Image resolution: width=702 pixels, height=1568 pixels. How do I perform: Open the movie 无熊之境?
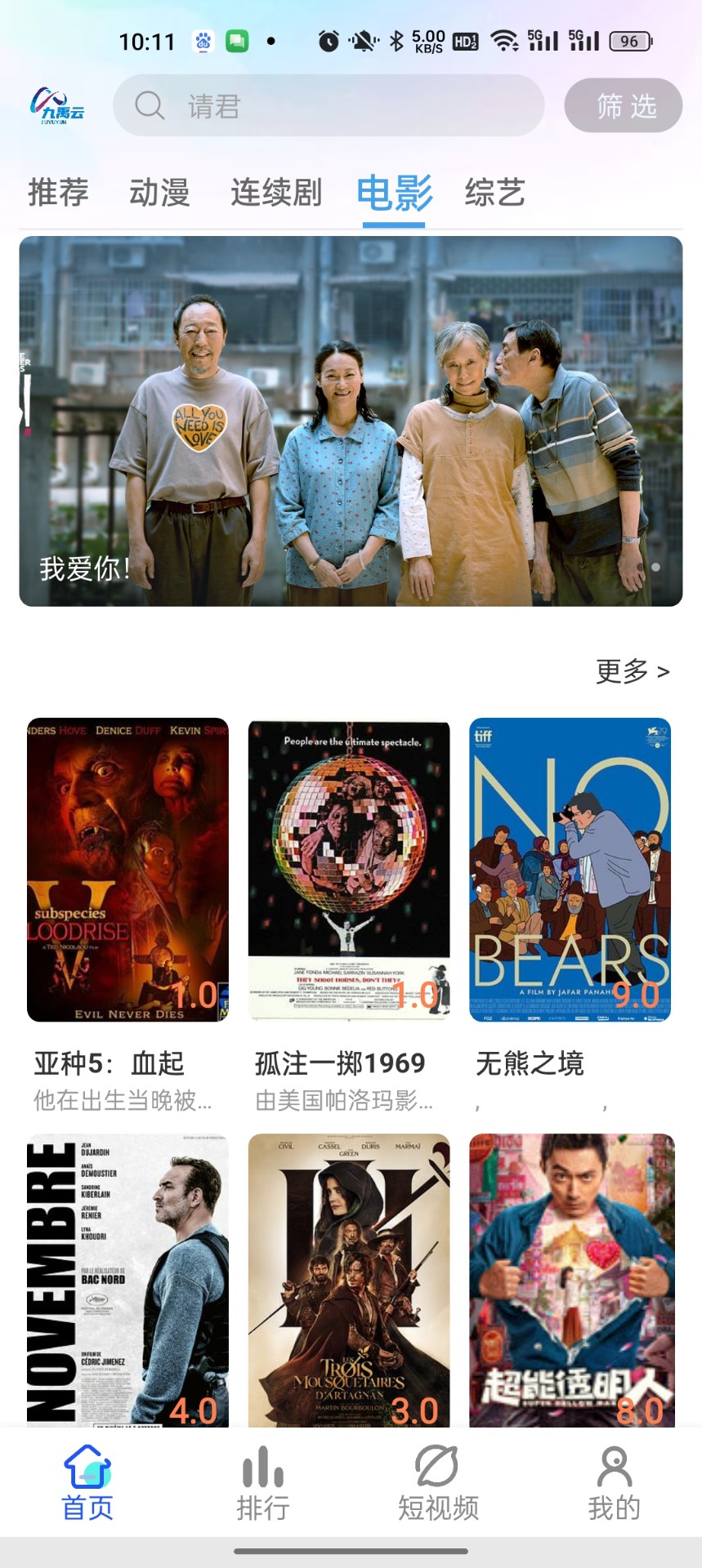pos(570,870)
